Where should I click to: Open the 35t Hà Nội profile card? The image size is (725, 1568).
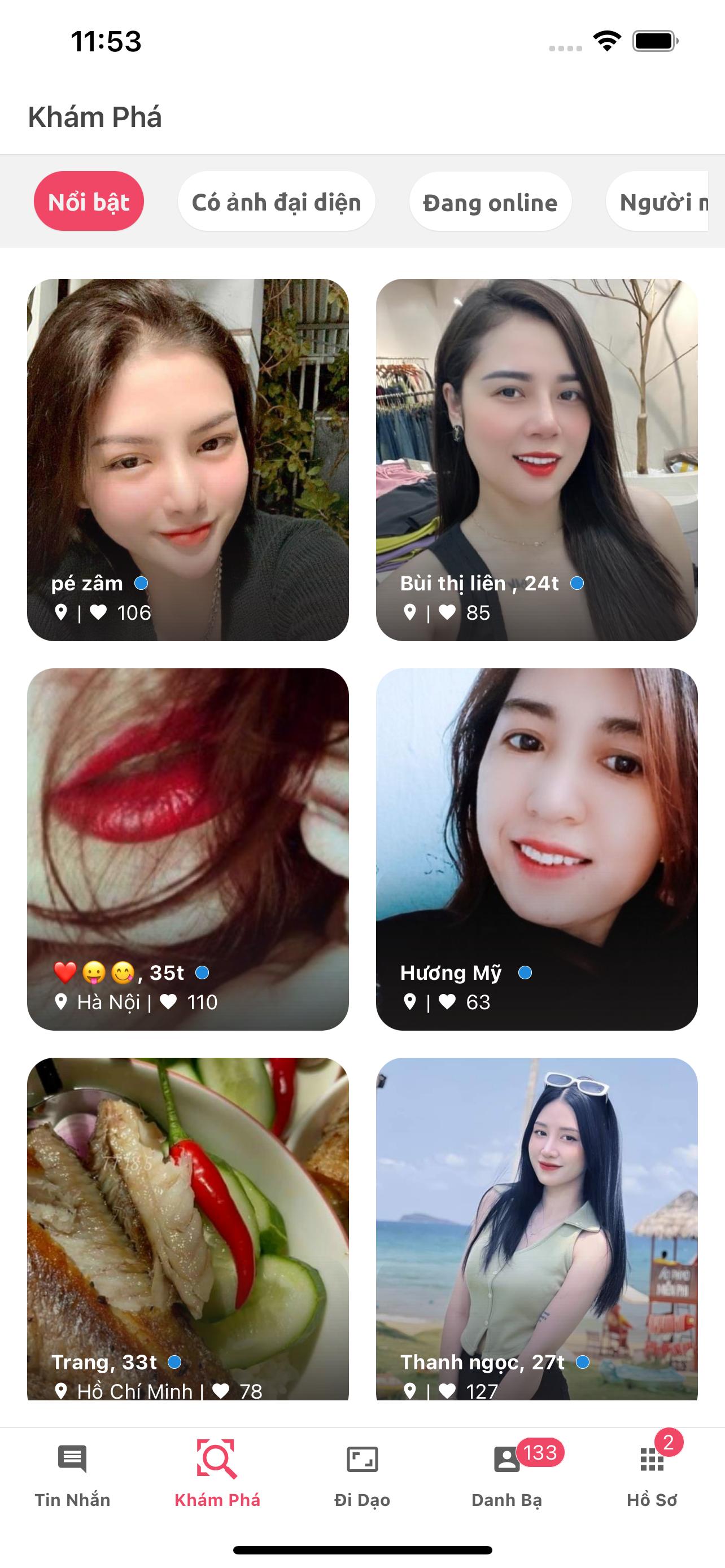[x=187, y=848]
